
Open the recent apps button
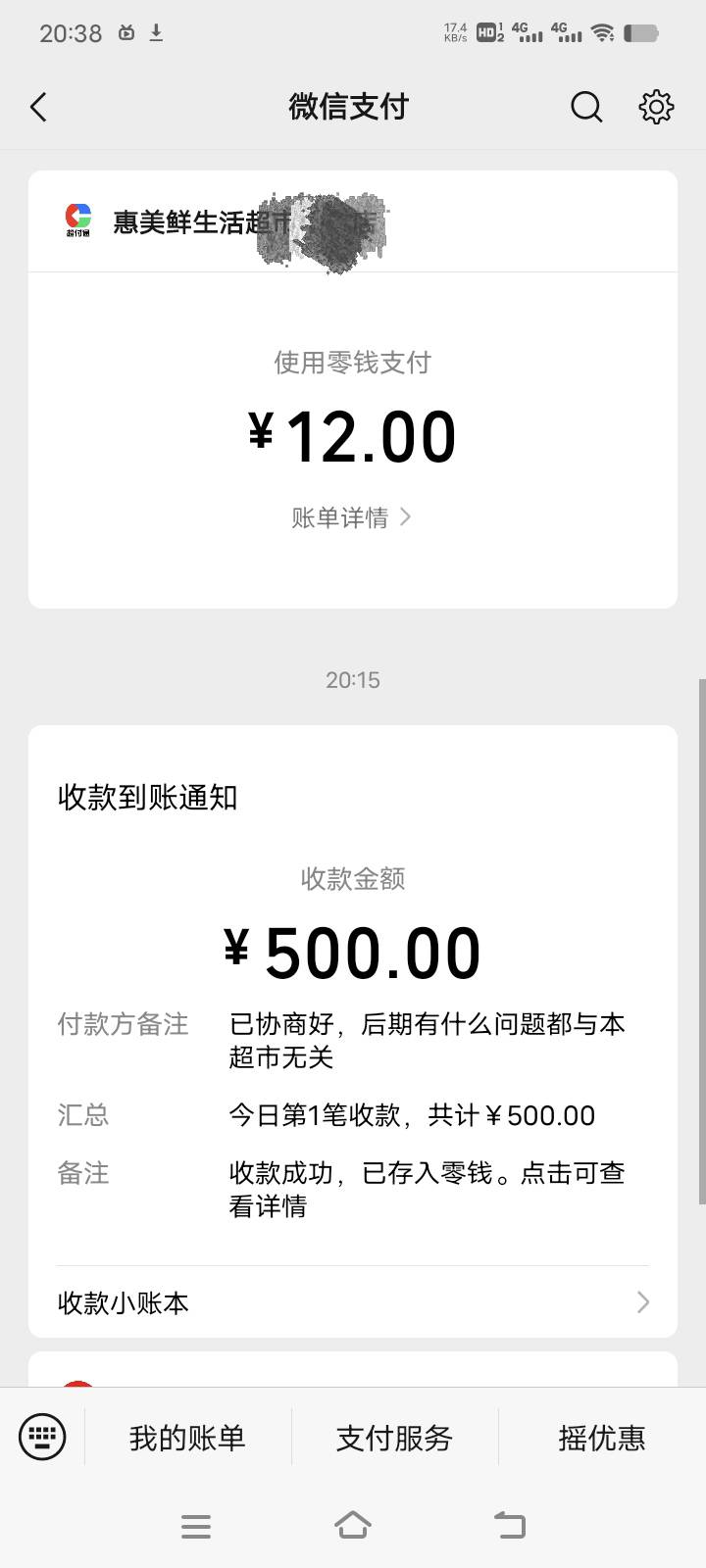click(x=196, y=1526)
